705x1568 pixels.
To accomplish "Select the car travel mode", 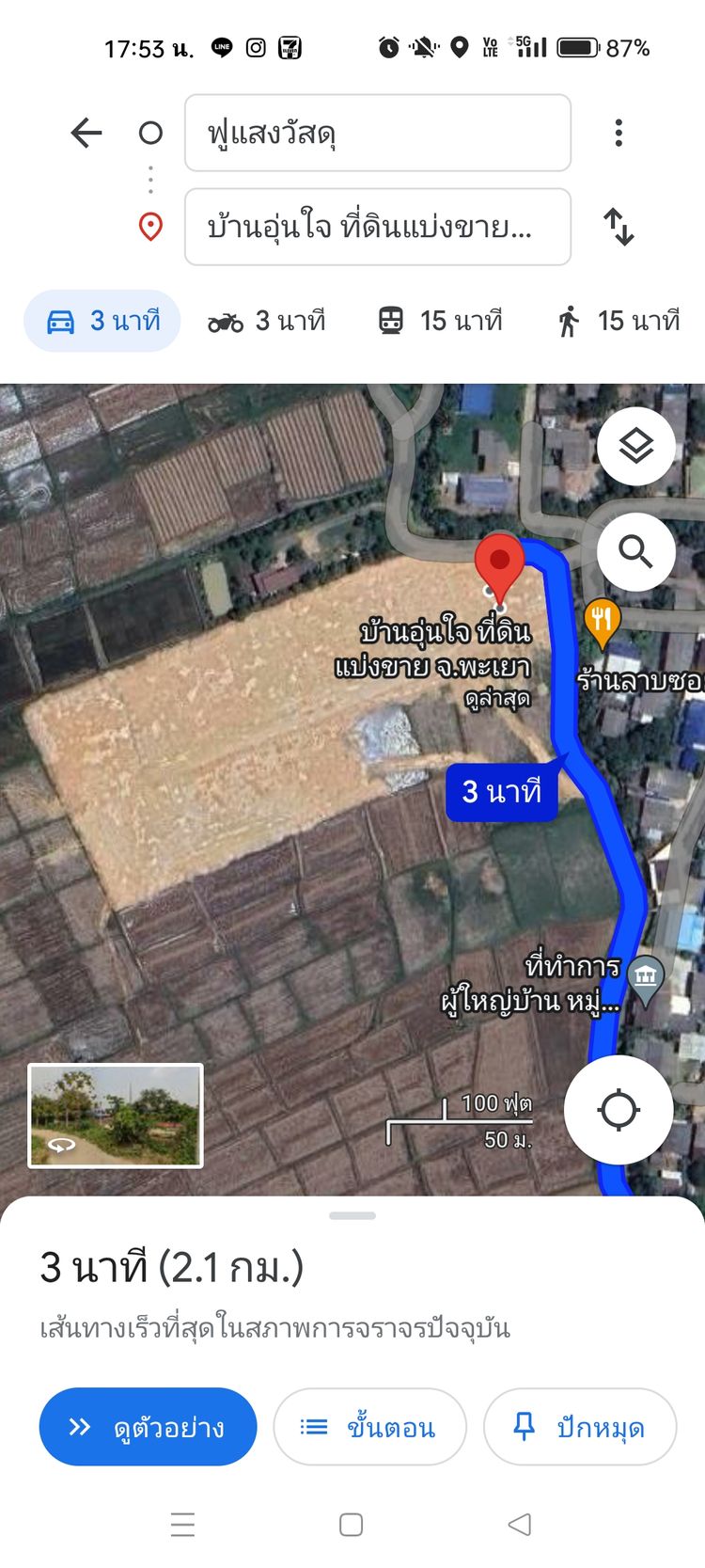I will tap(102, 321).
